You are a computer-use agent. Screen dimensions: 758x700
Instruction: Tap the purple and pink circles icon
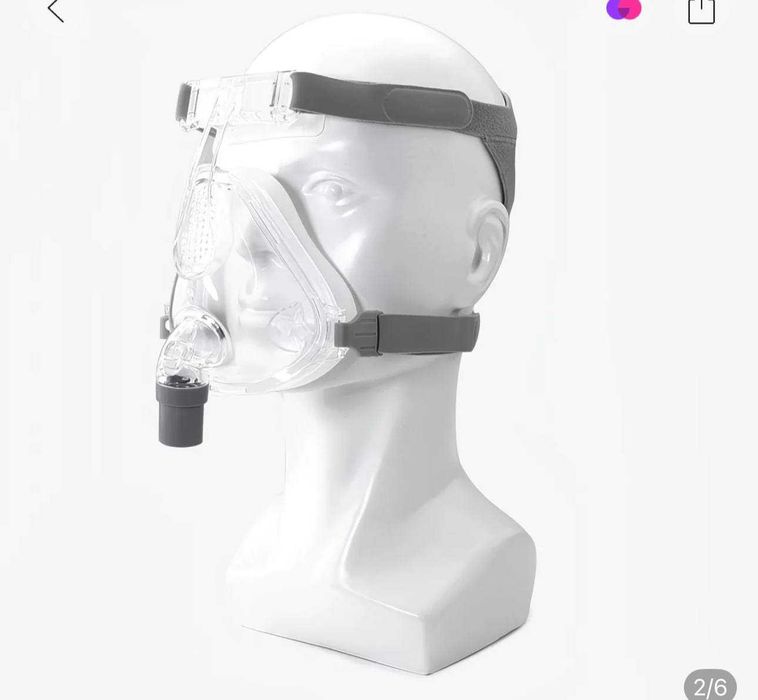click(624, 8)
